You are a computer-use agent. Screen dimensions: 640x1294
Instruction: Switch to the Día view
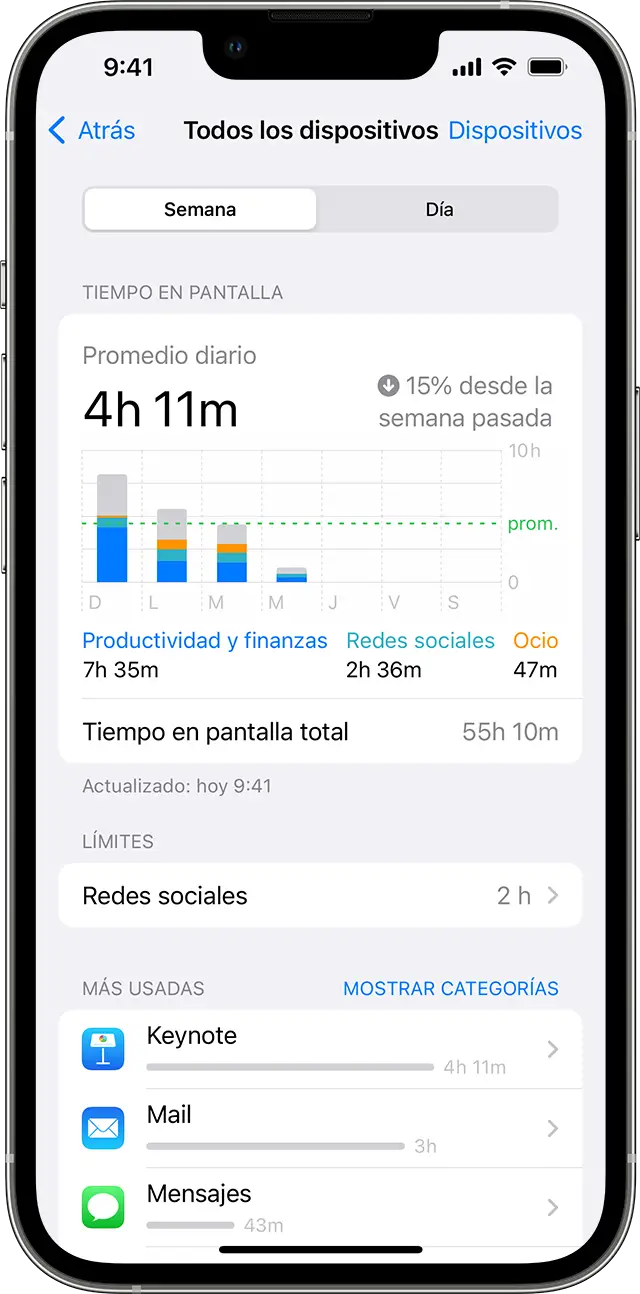point(438,210)
